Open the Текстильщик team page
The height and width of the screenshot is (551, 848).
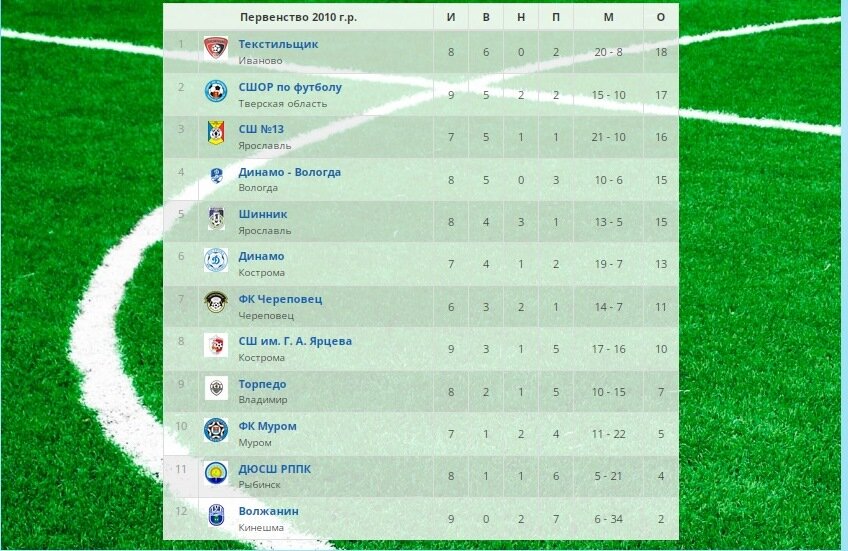click(278, 44)
